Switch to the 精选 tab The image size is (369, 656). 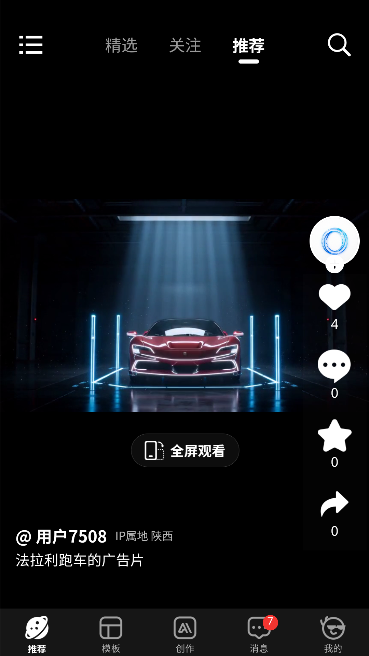click(x=121, y=46)
